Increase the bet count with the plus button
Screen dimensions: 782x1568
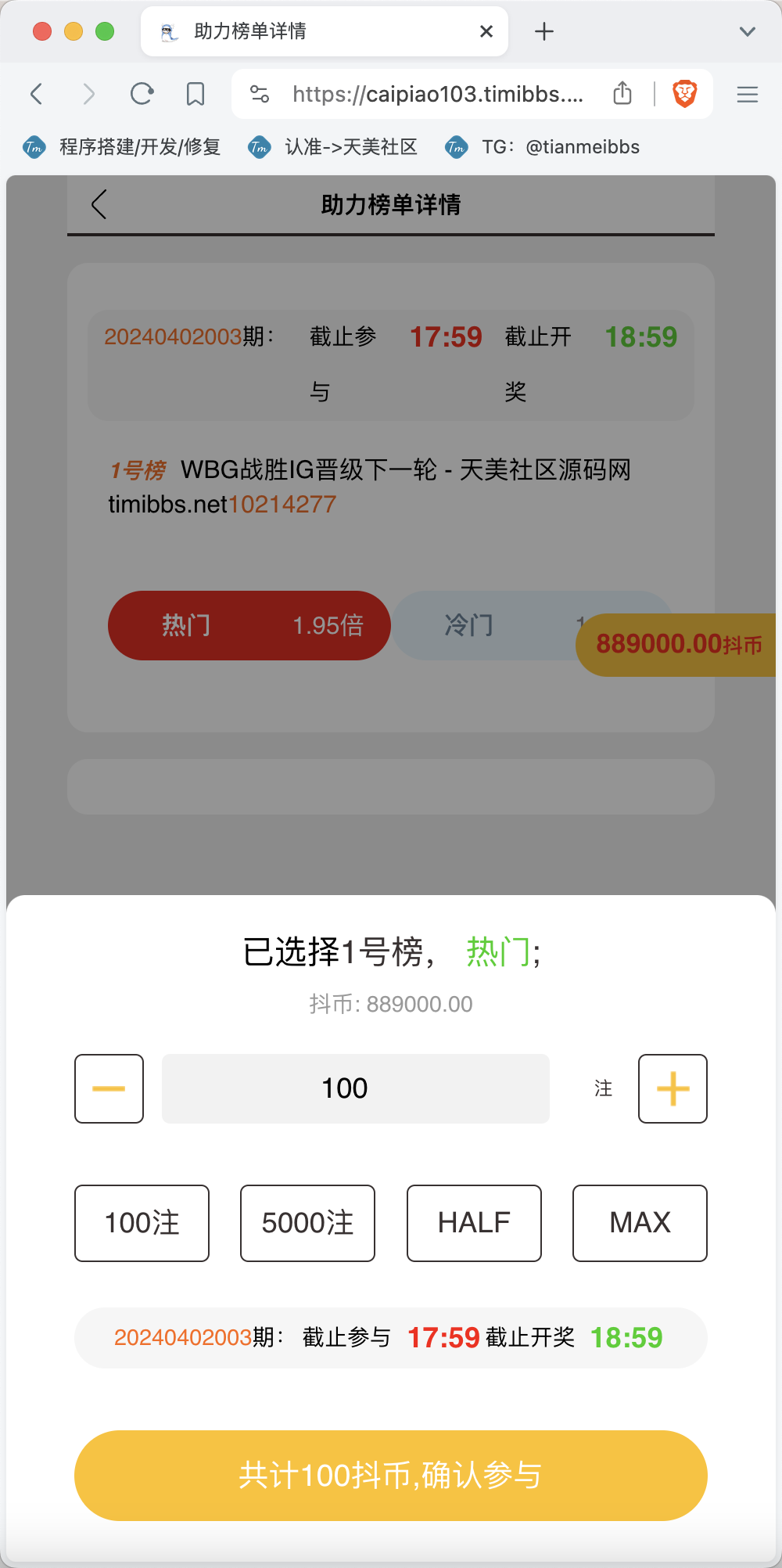pos(673,1088)
